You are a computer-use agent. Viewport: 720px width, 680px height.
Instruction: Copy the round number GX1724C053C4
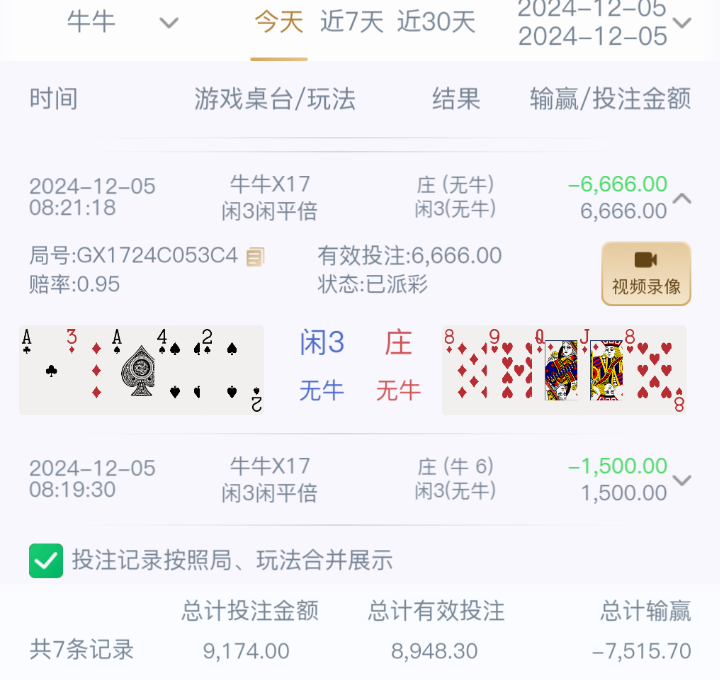coord(255,257)
